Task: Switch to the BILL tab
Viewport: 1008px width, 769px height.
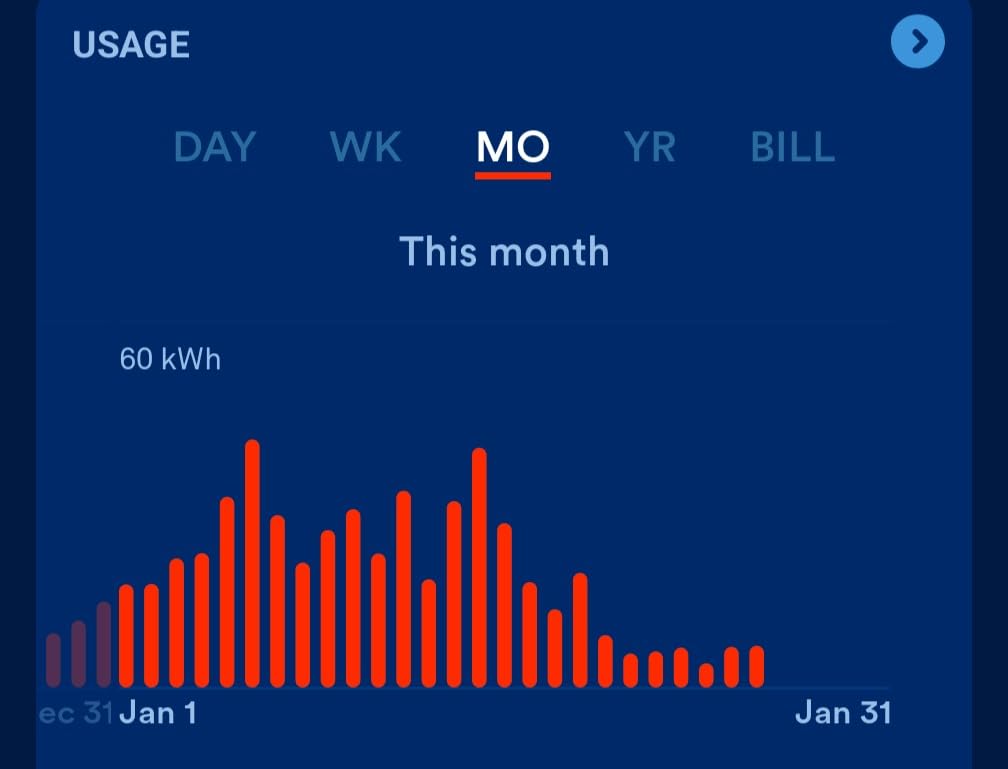Action: point(792,148)
